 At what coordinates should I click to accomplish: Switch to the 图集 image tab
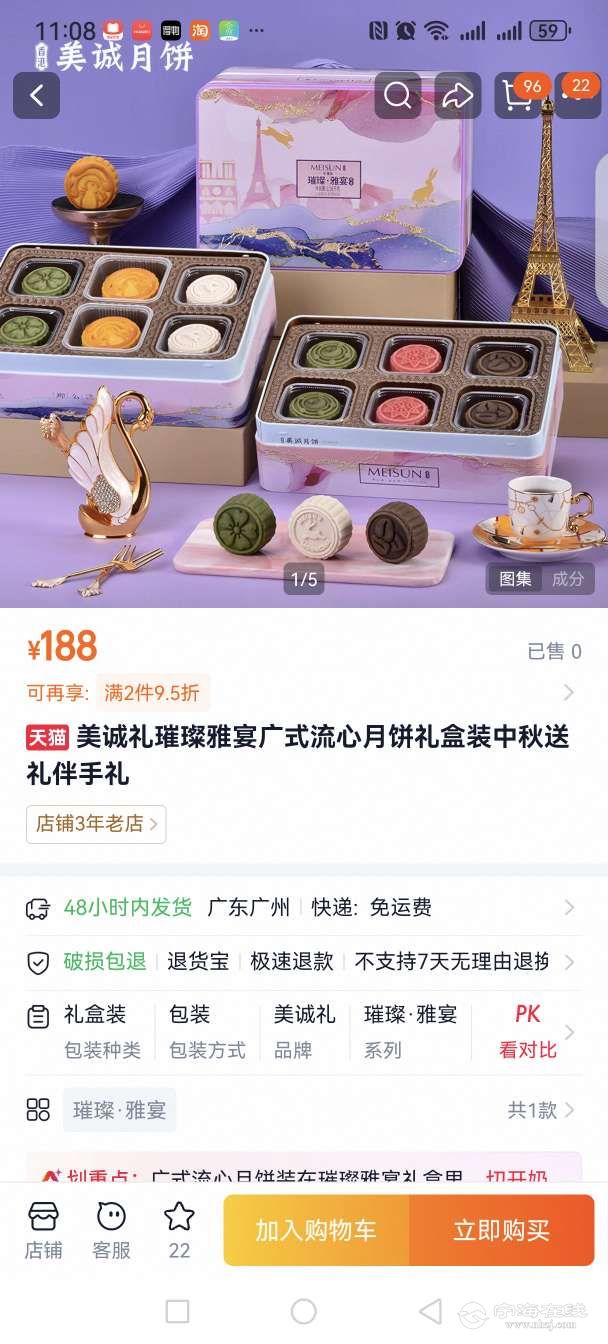(x=515, y=579)
